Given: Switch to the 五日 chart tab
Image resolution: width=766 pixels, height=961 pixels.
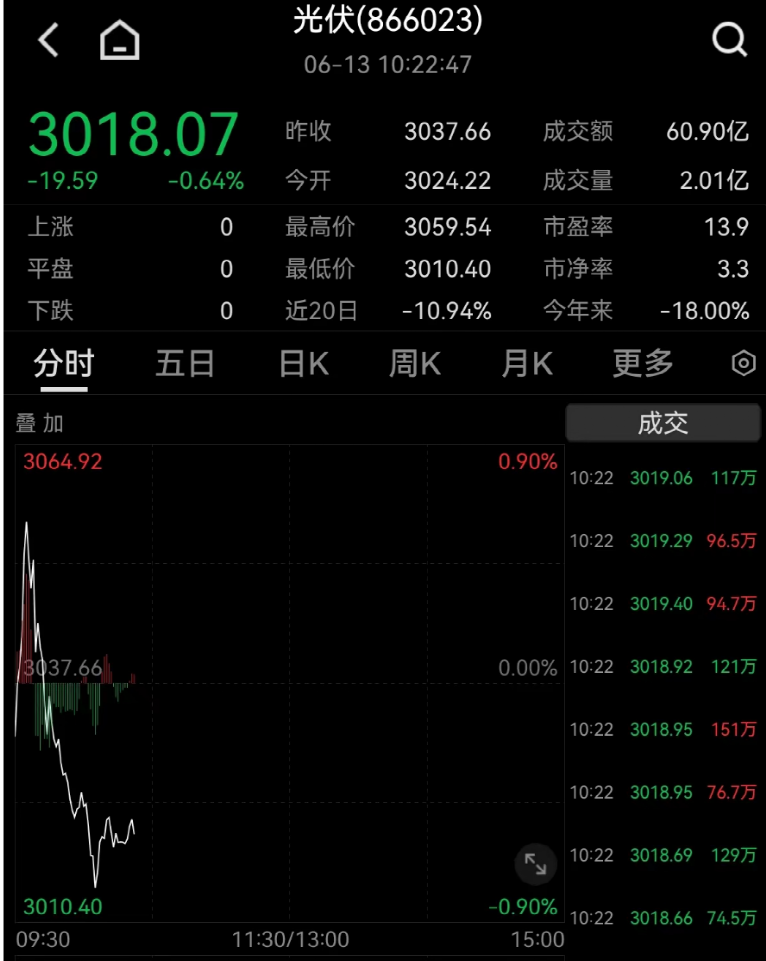Looking at the screenshot, I should (184, 363).
